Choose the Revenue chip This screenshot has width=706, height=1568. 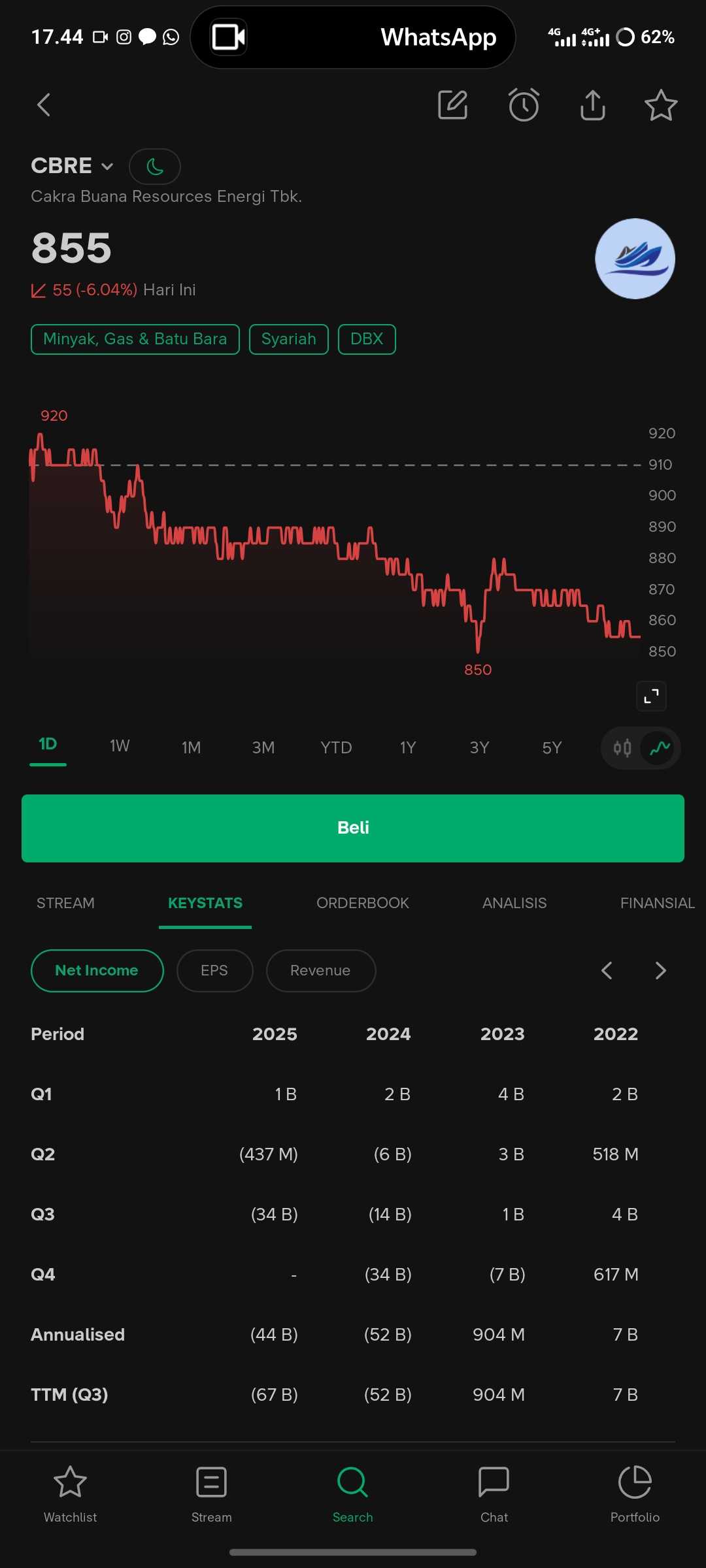pos(320,970)
